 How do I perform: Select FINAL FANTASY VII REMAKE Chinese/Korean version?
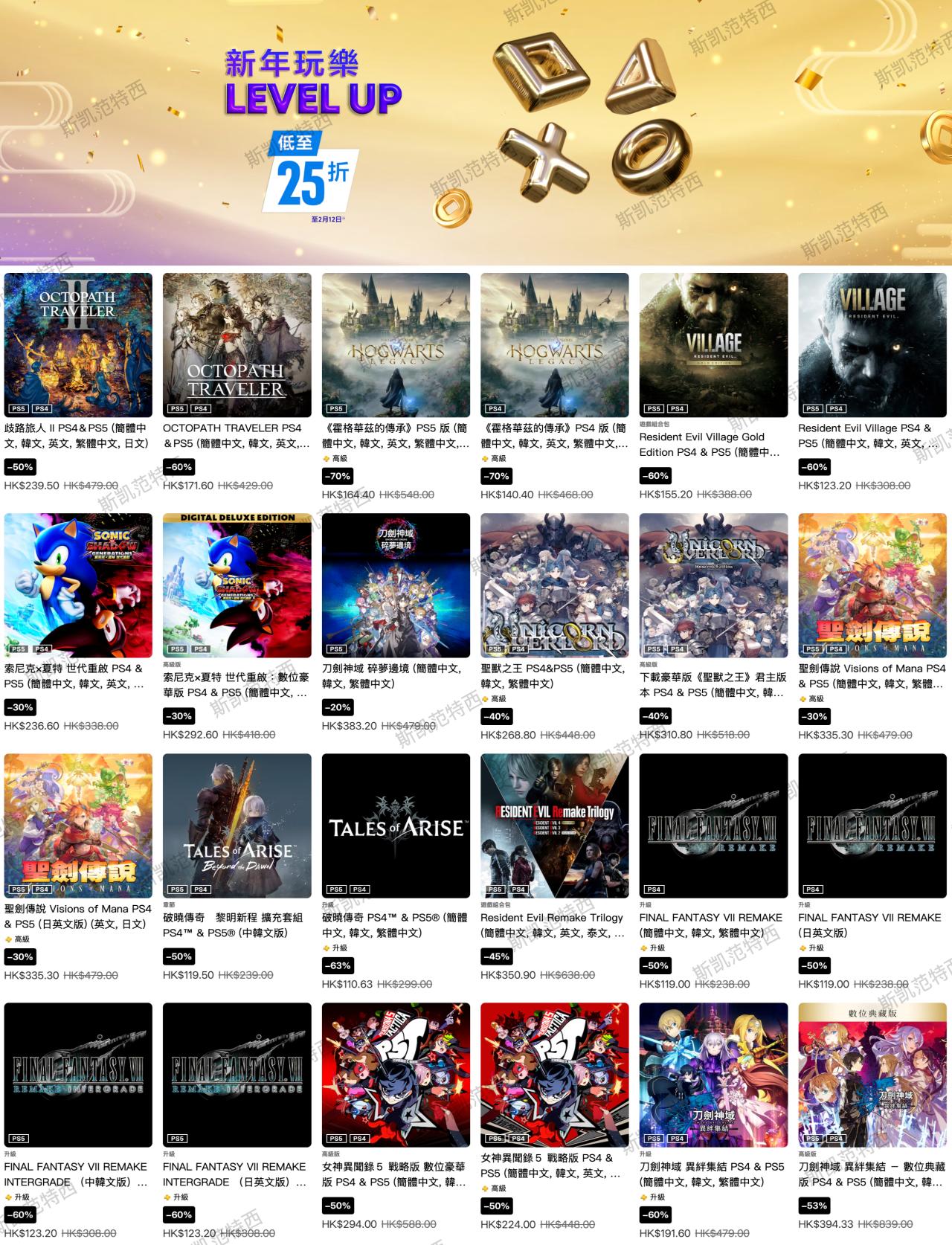(x=713, y=826)
